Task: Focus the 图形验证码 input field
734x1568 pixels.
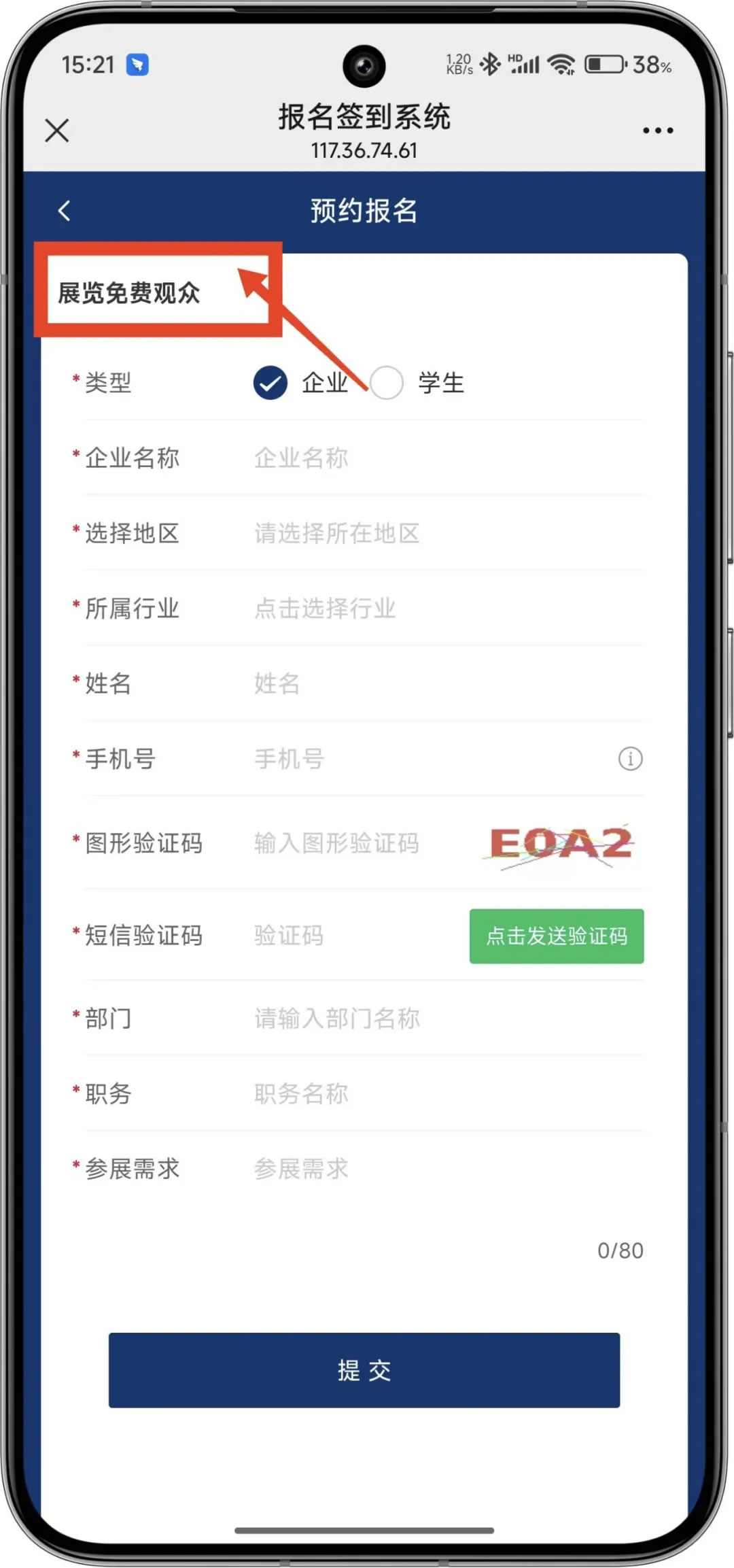Action: [x=364, y=843]
